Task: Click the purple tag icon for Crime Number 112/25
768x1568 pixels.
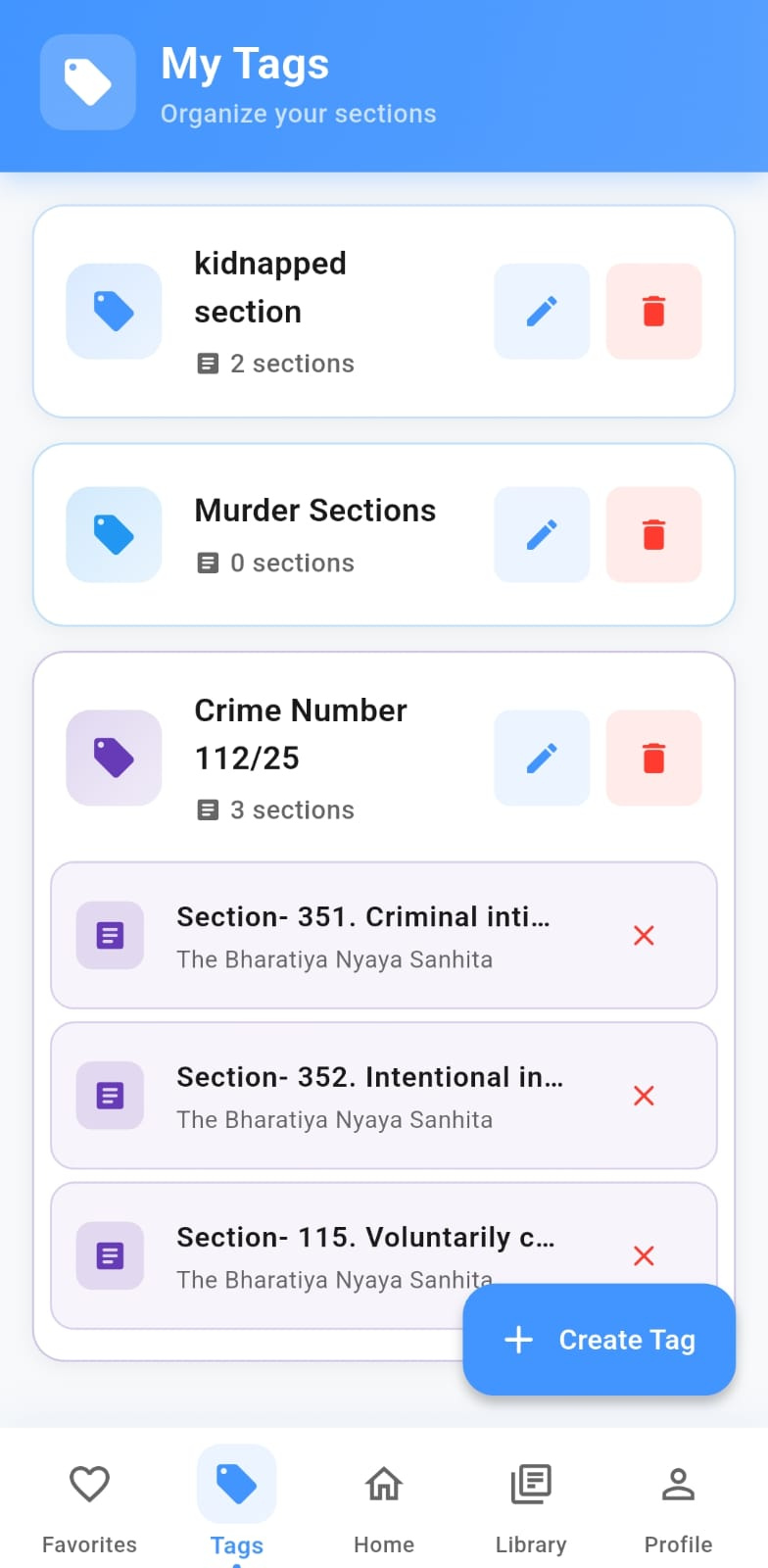Action: (x=113, y=758)
